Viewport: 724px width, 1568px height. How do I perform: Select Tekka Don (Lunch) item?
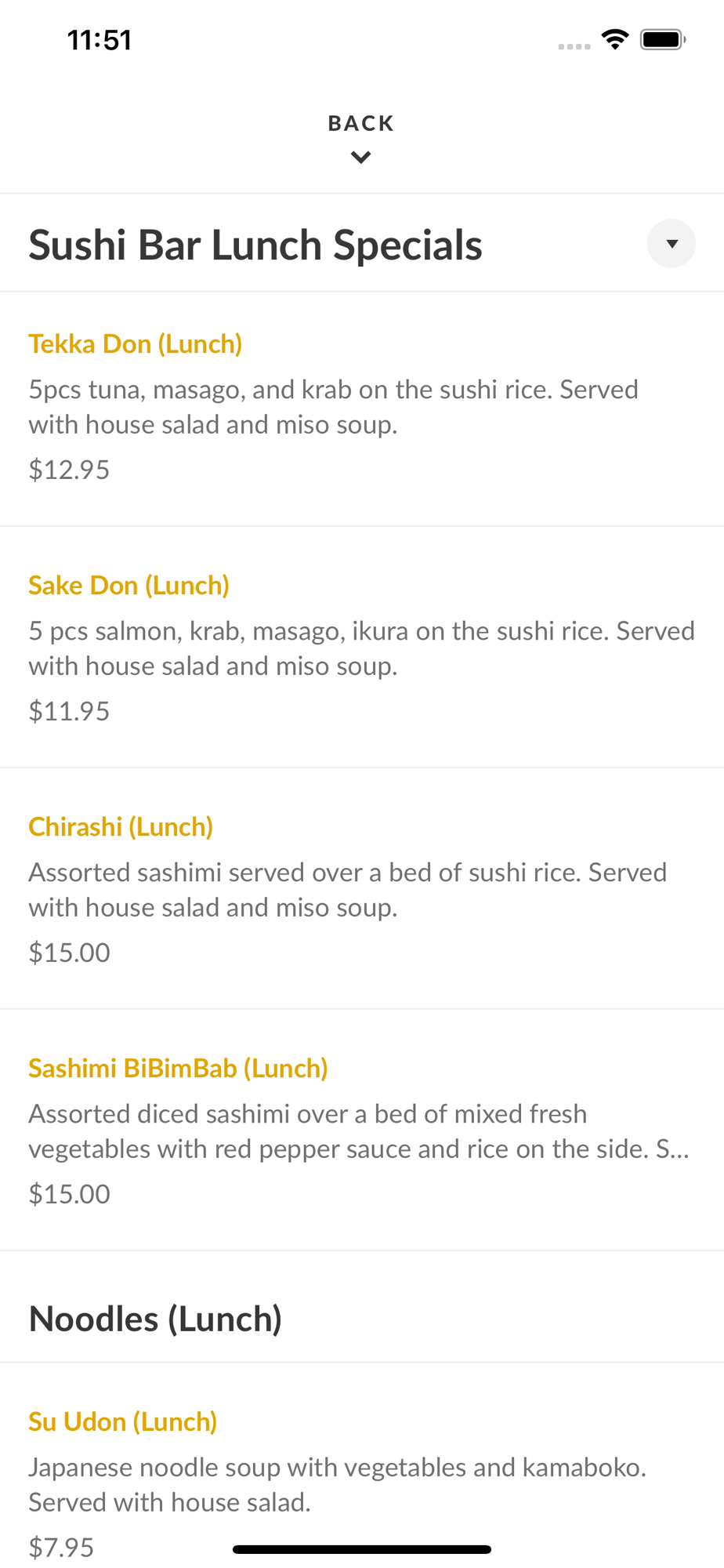click(x=362, y=408)
